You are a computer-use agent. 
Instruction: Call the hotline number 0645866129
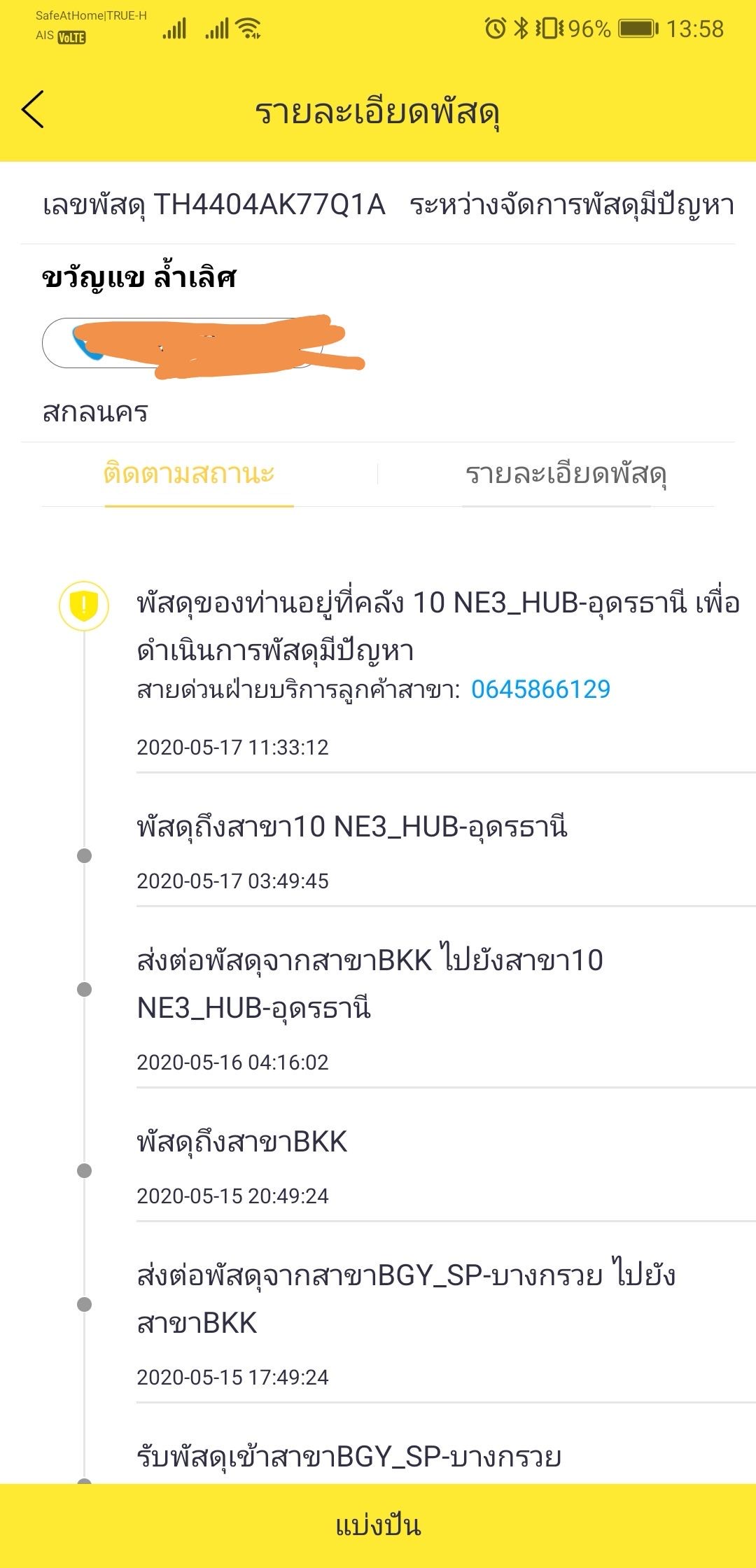[x=540, y=689]
